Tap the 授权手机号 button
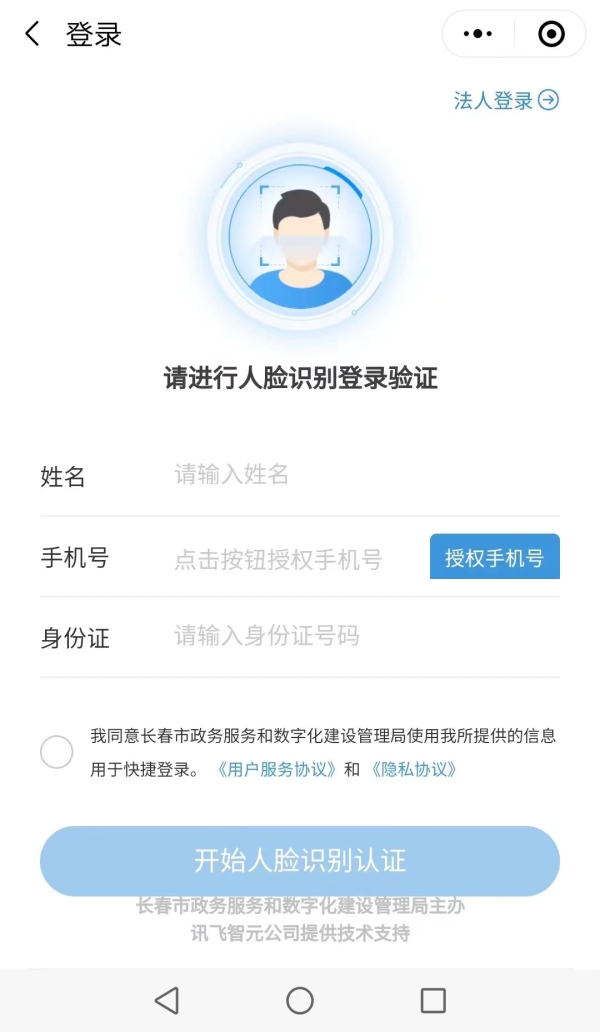This screenshot has height=1032, width=600. (494, 557)
